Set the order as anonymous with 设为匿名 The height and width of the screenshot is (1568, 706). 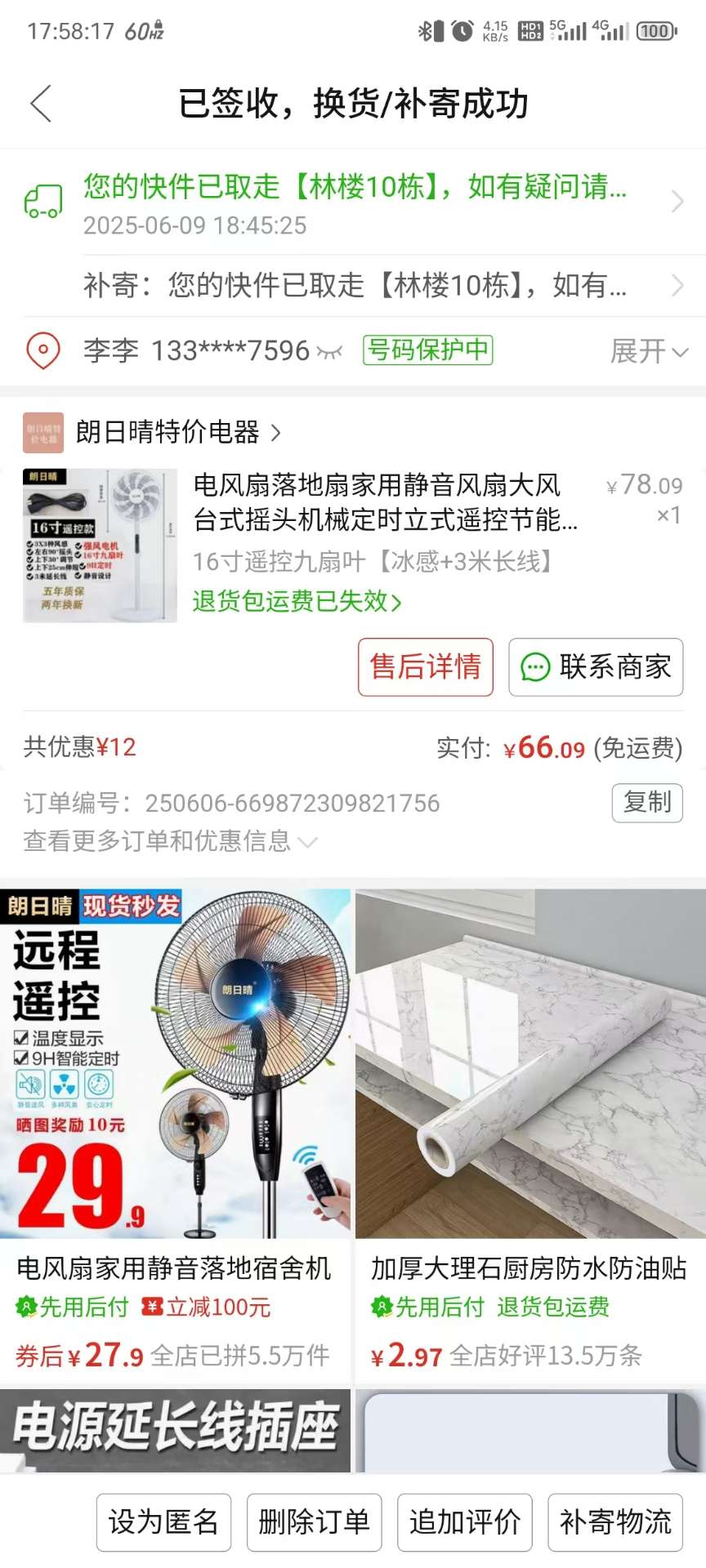pyautogui.click(x=163, y=1521)
